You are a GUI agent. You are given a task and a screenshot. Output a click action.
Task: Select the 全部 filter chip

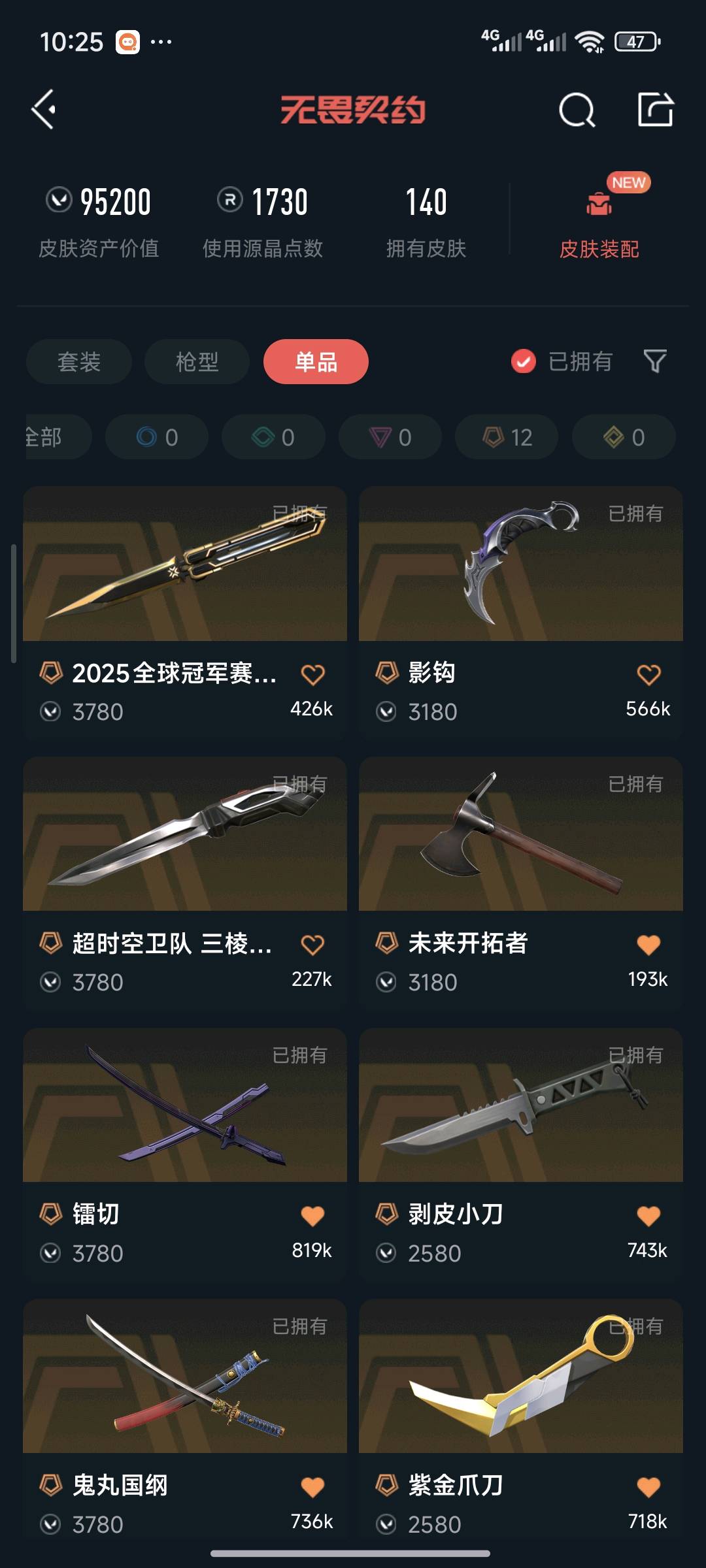tap(52, 437)
